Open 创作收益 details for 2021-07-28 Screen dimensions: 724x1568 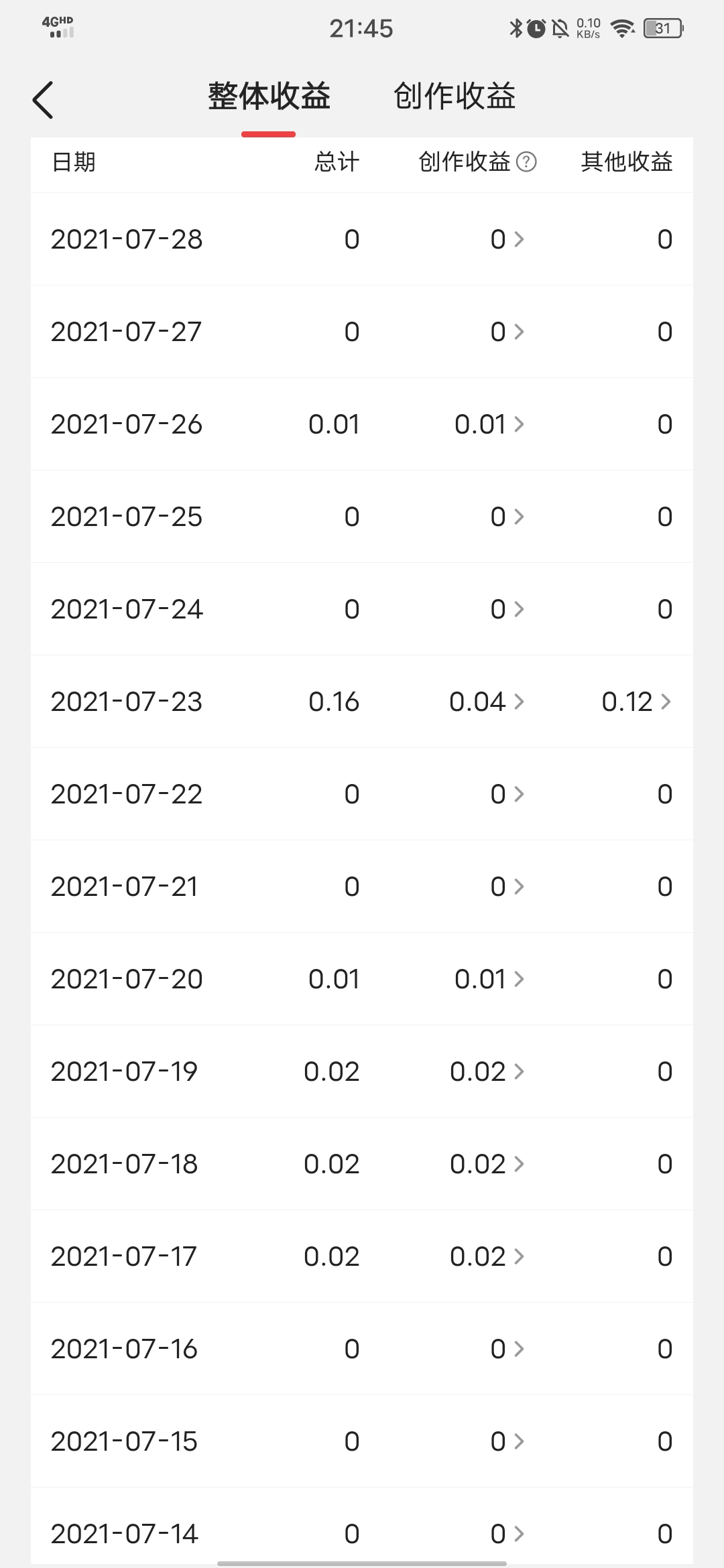pos(507,239)
